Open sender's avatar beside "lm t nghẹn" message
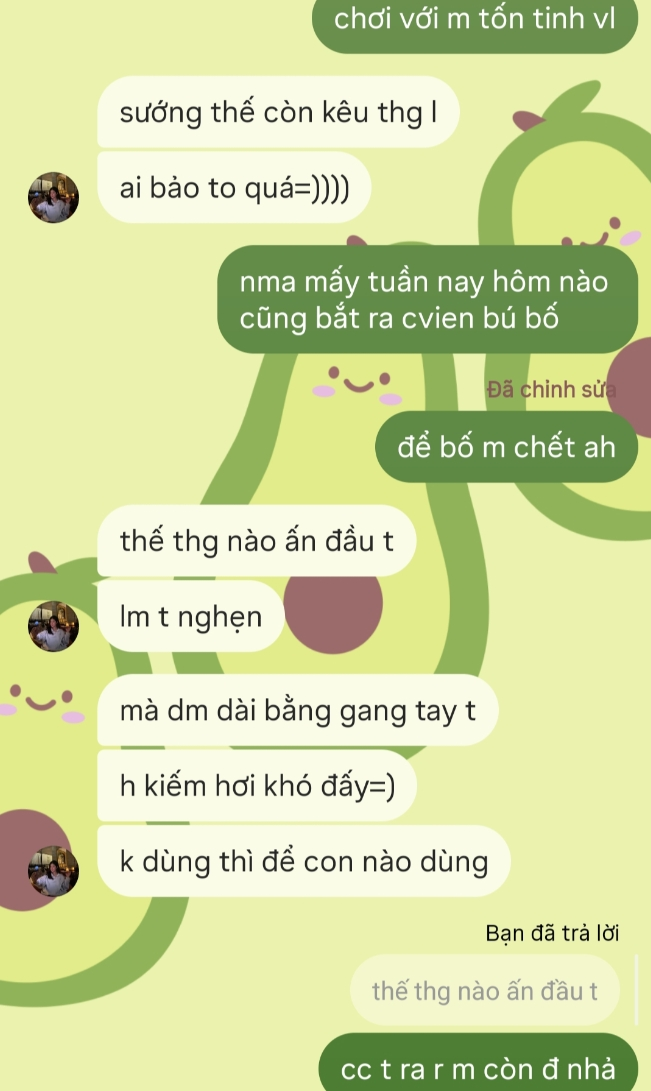This screenshot has width=651, height=1091. [x=53, y=627]
